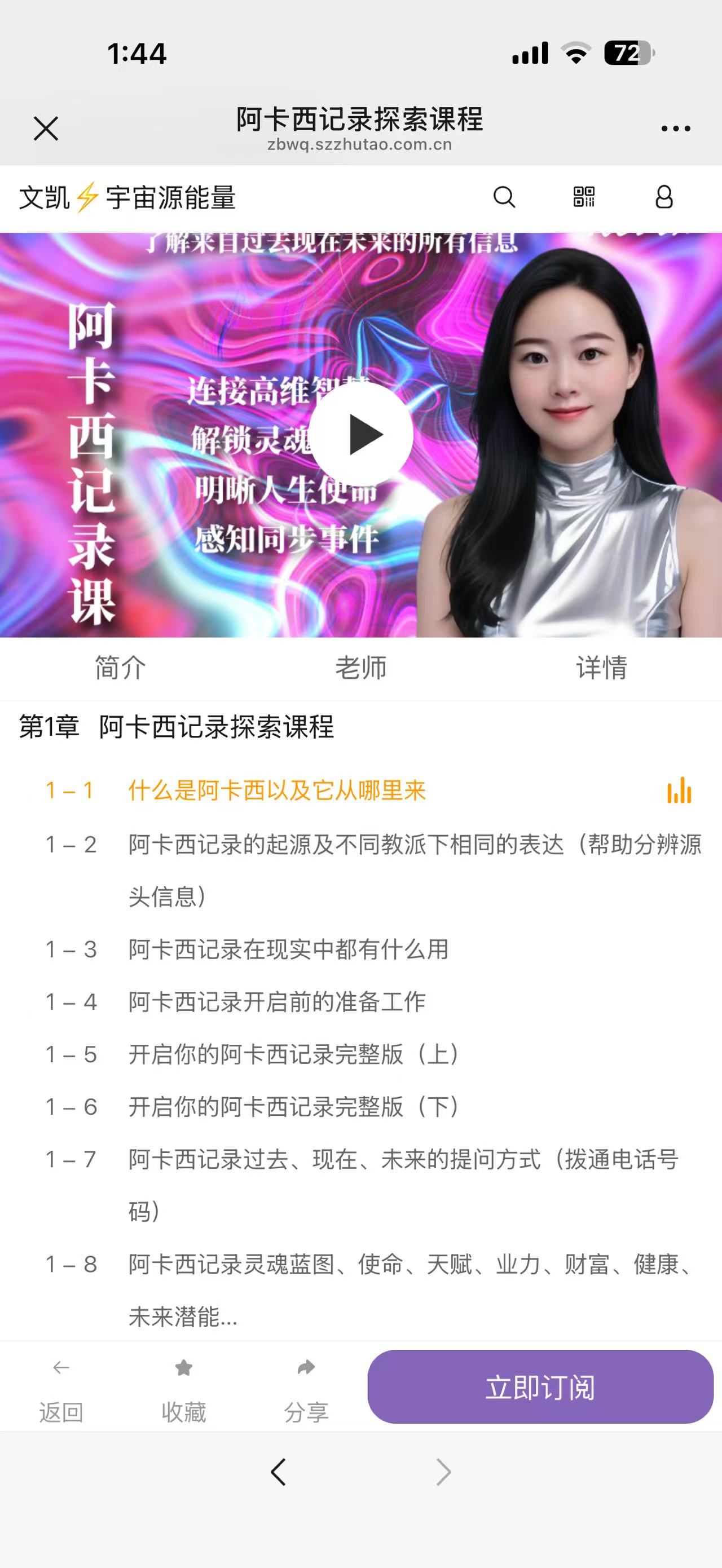Open lesson 1-7 about 提问方式

click(x=403, y=1160)
